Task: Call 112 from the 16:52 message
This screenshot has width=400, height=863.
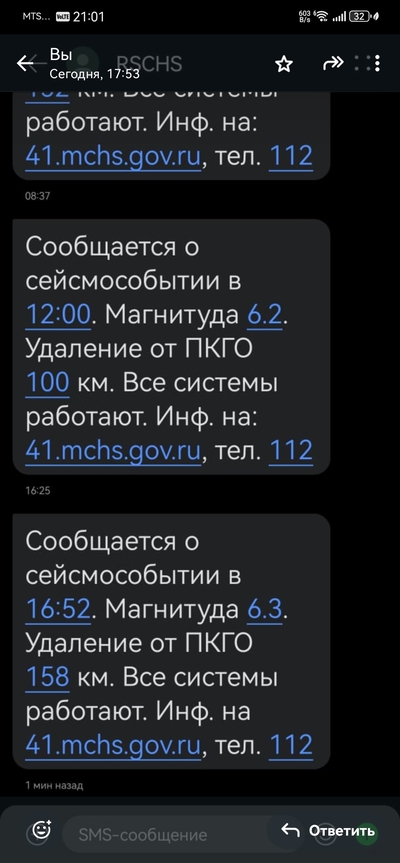Action: click(291, 745)
